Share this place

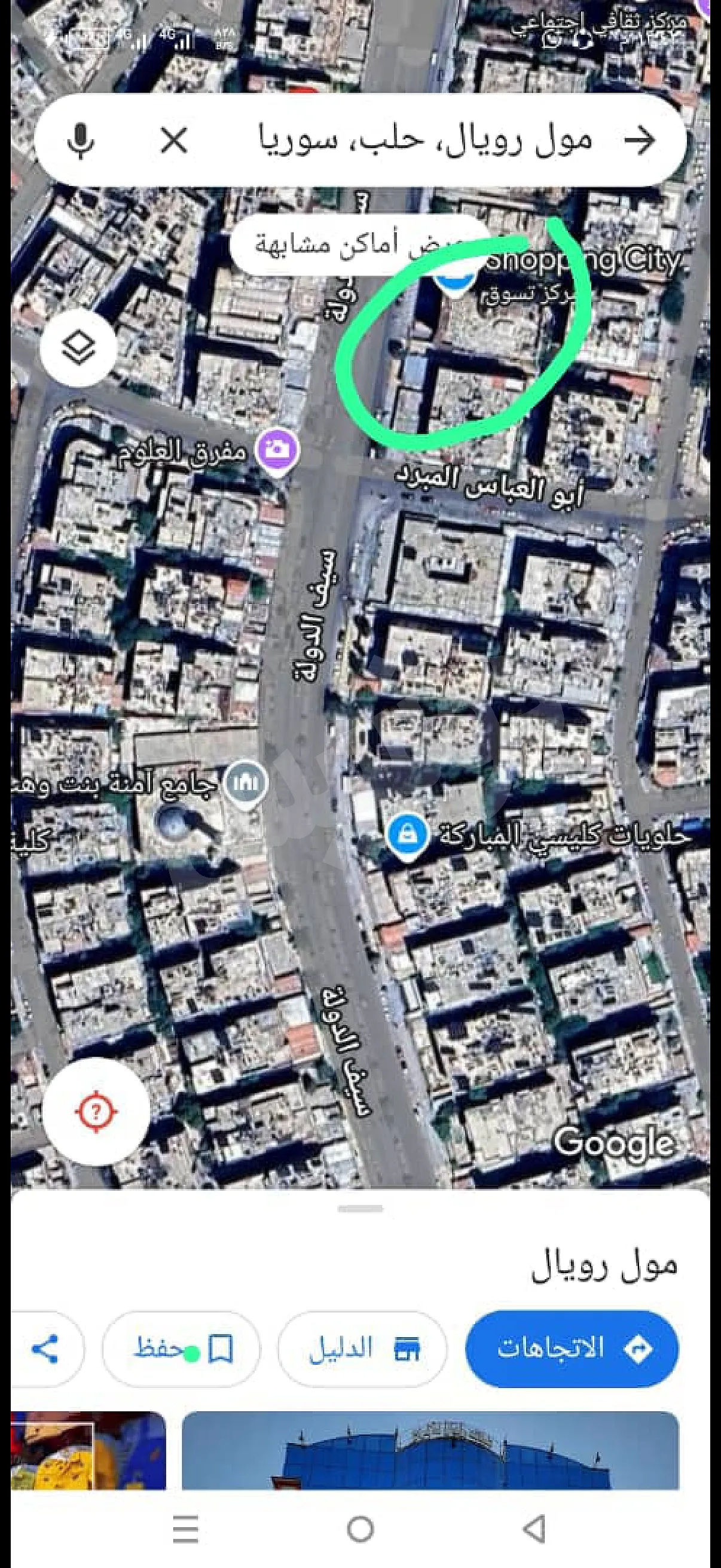45,1350
